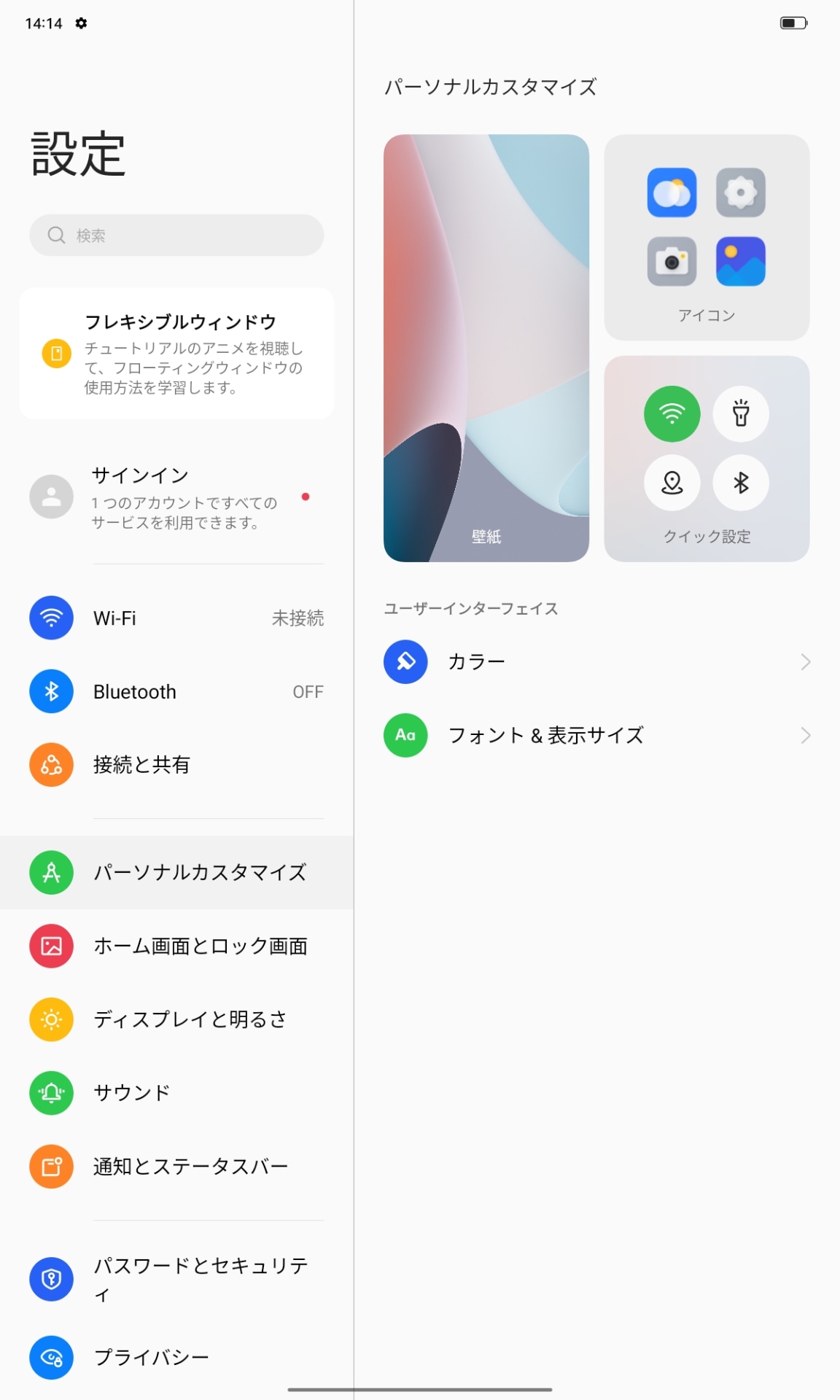Open the アイコン customization tile

707,237
